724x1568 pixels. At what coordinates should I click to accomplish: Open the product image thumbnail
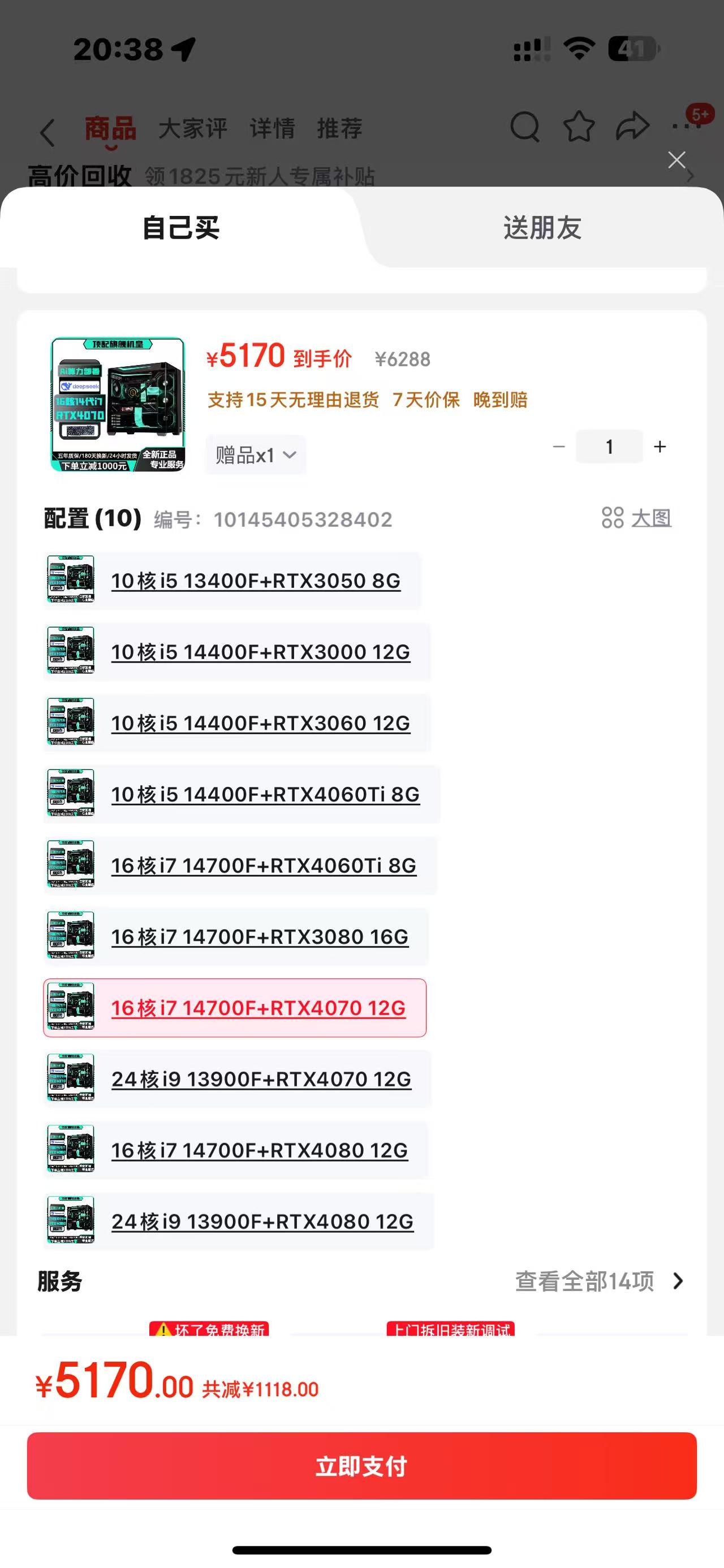(118, 404)
